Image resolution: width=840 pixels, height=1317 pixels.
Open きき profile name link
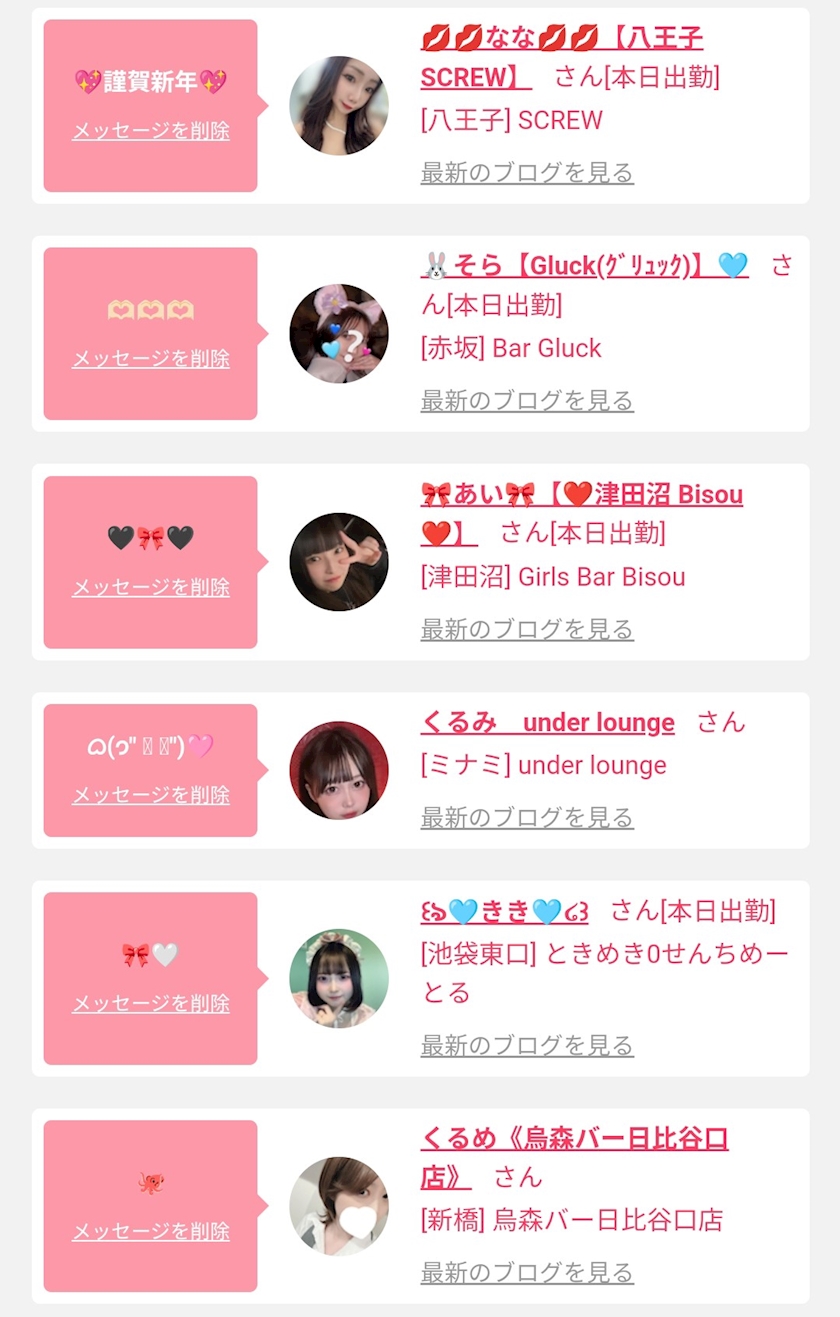coord(505,911)
